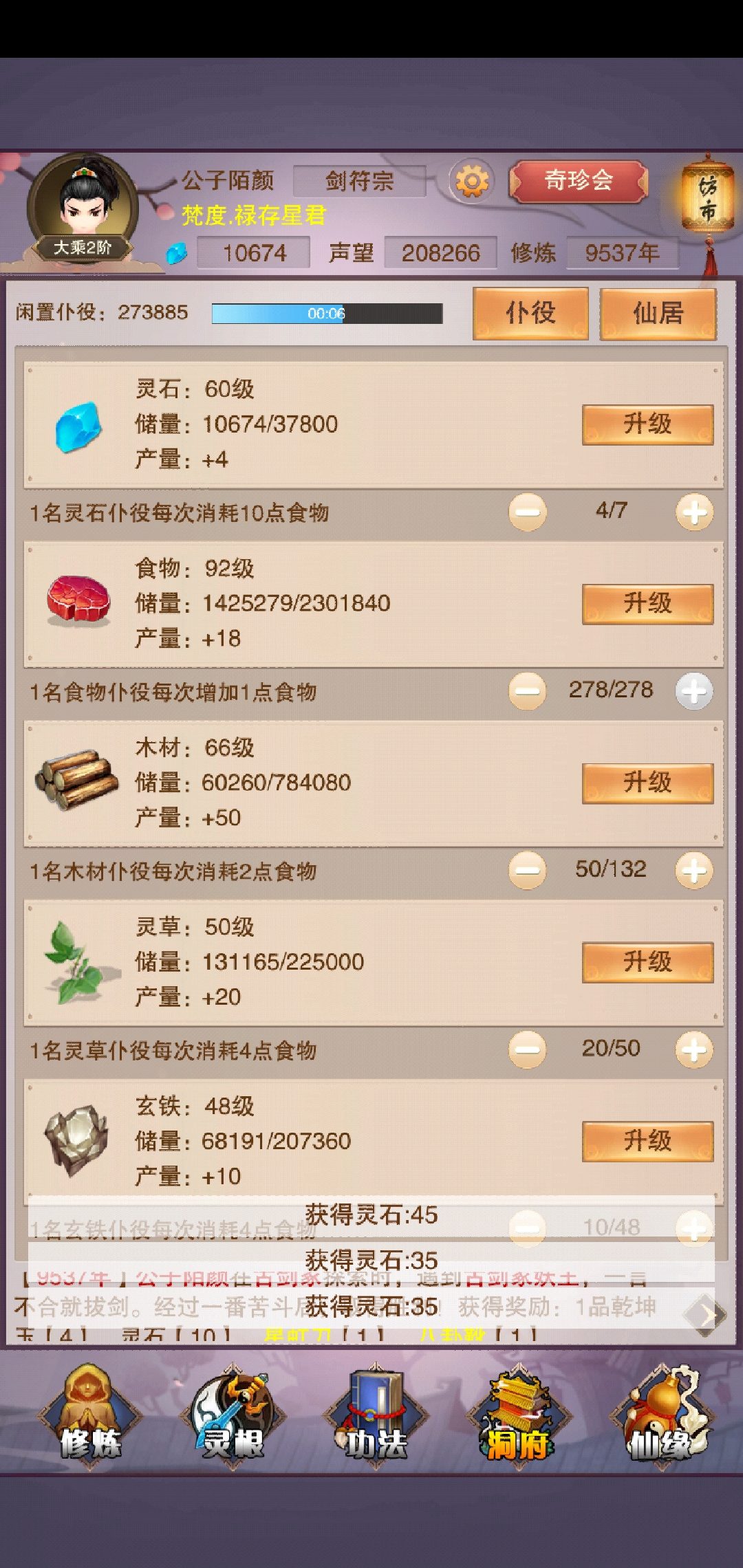Open the settings gear icon
Screen dimensions: 743x1568
click(472, 182)
